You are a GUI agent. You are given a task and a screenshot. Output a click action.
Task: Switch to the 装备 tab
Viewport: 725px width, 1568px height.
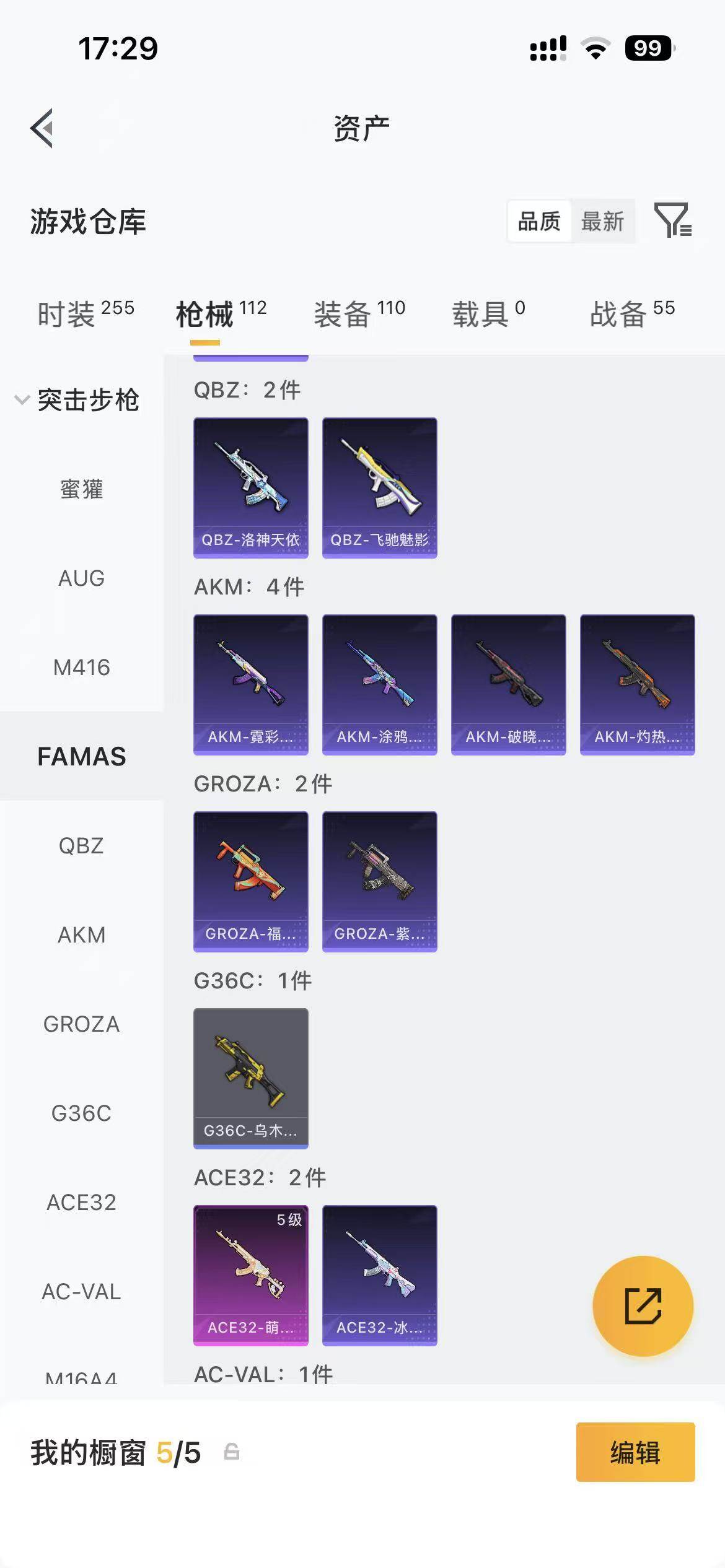pos(359,313)
